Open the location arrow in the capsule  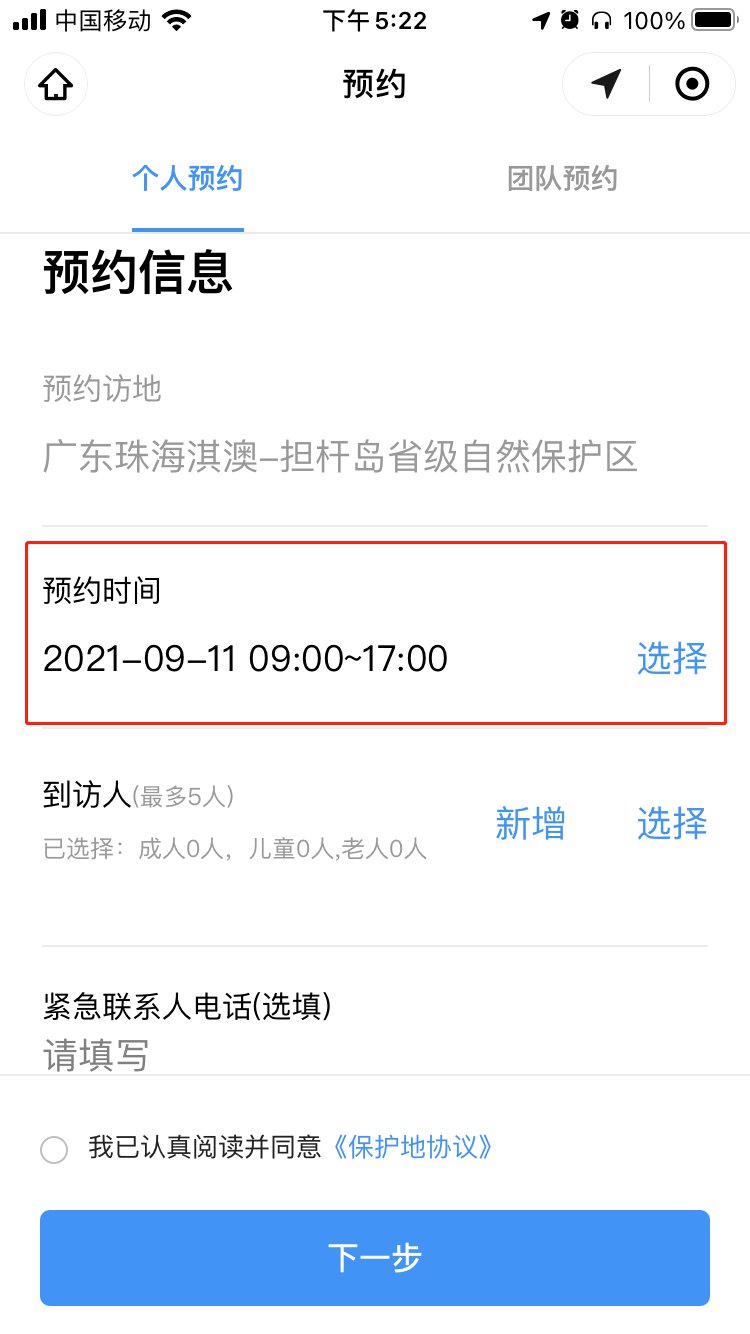606,85
